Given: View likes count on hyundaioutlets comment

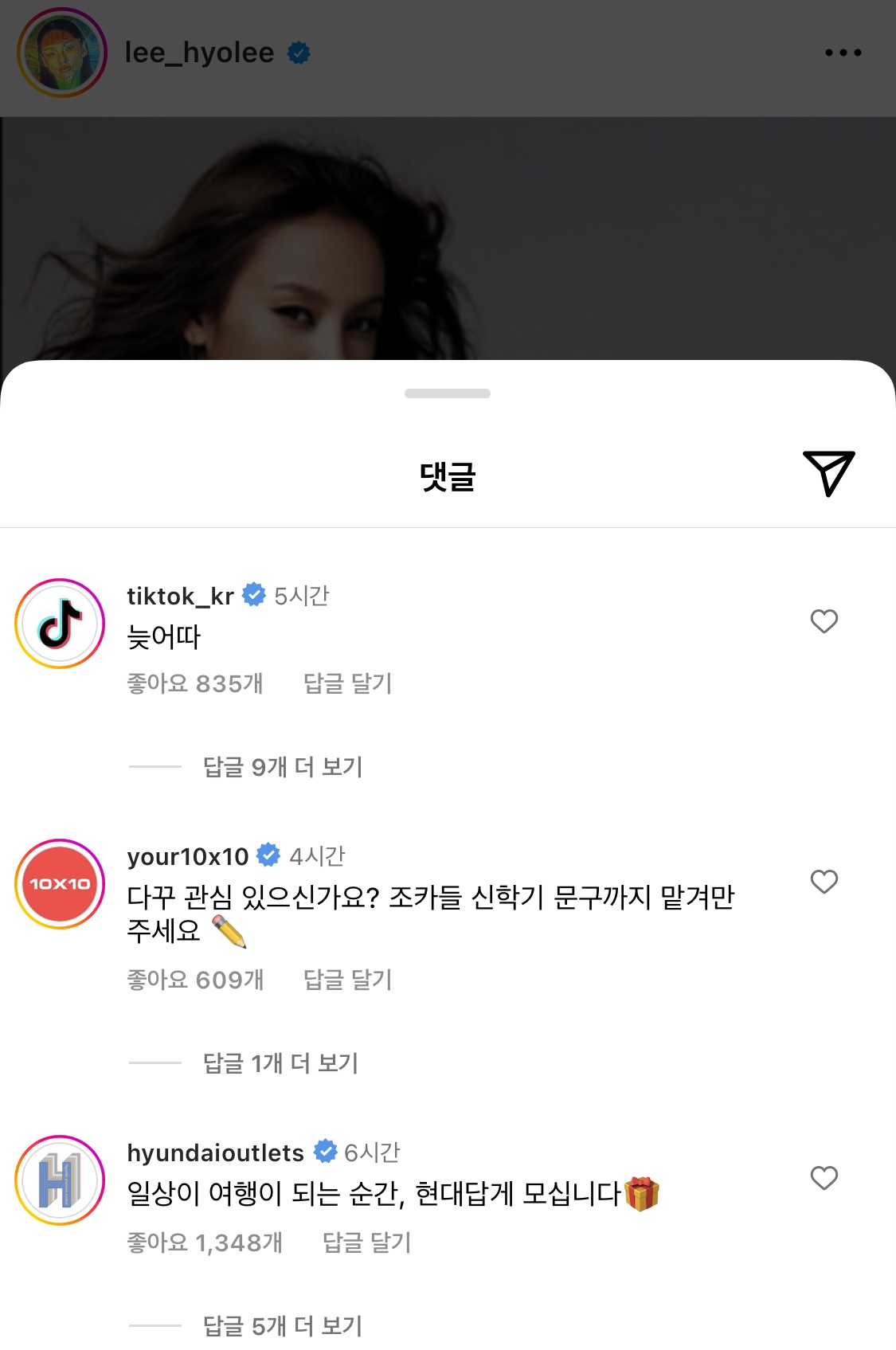Looking at the screenshot, I should (205, 1242).
